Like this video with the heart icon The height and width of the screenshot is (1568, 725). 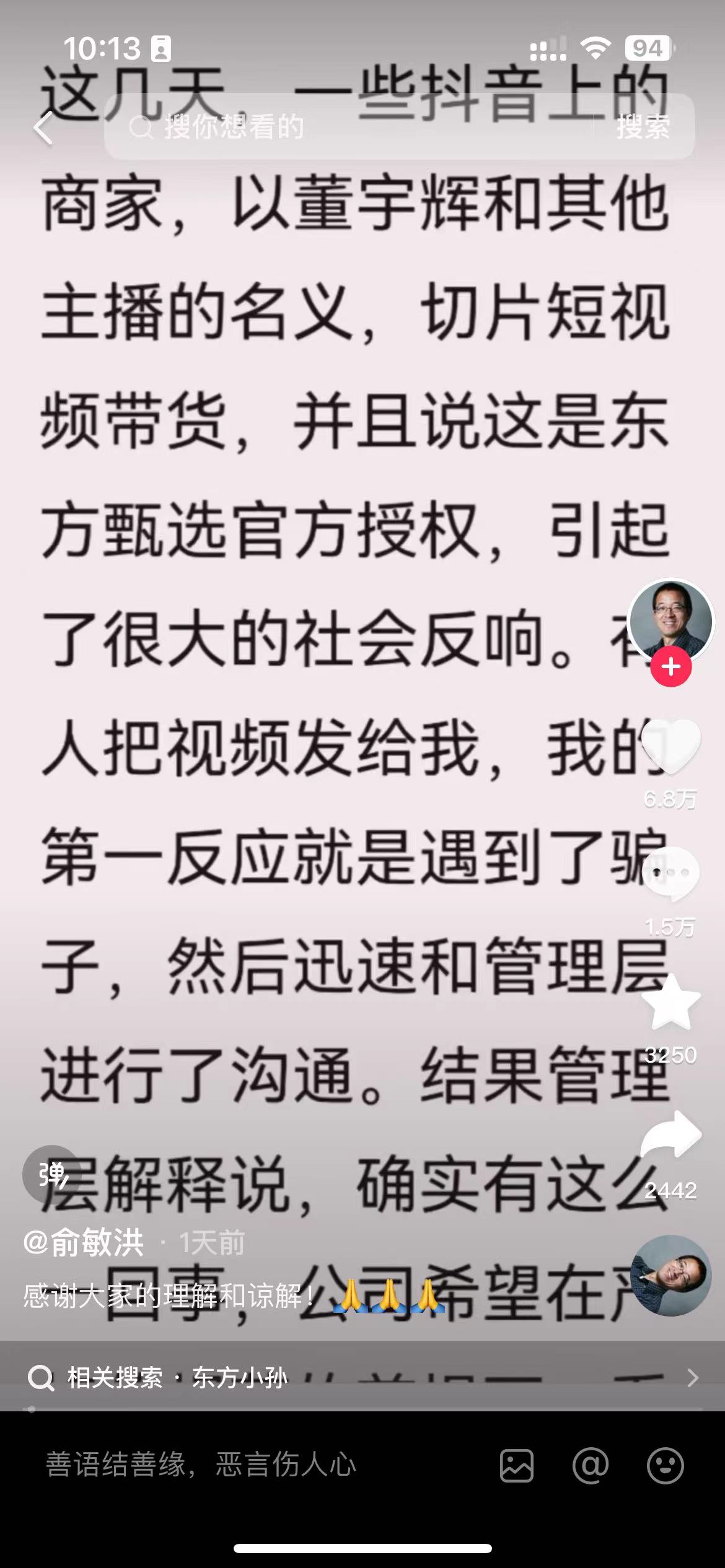click(x=670, y=747)
